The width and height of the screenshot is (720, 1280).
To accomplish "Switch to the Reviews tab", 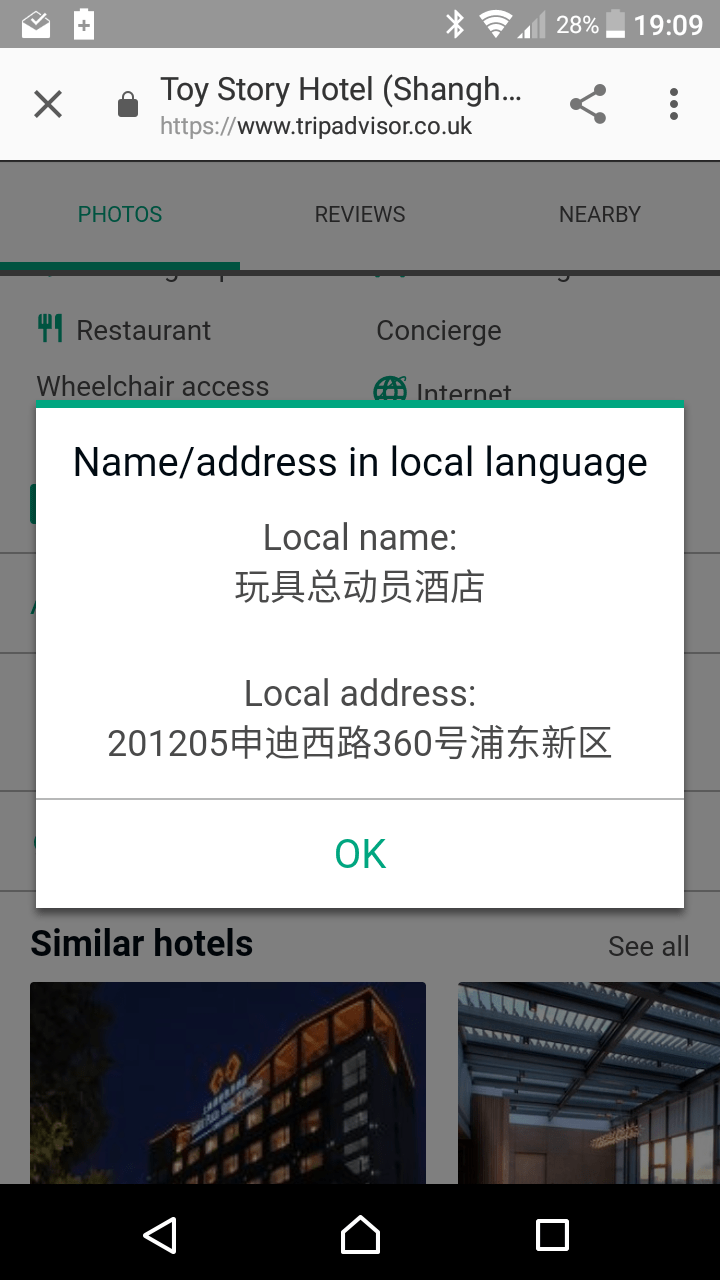I will pyautogui.click(x=360, y=214).
